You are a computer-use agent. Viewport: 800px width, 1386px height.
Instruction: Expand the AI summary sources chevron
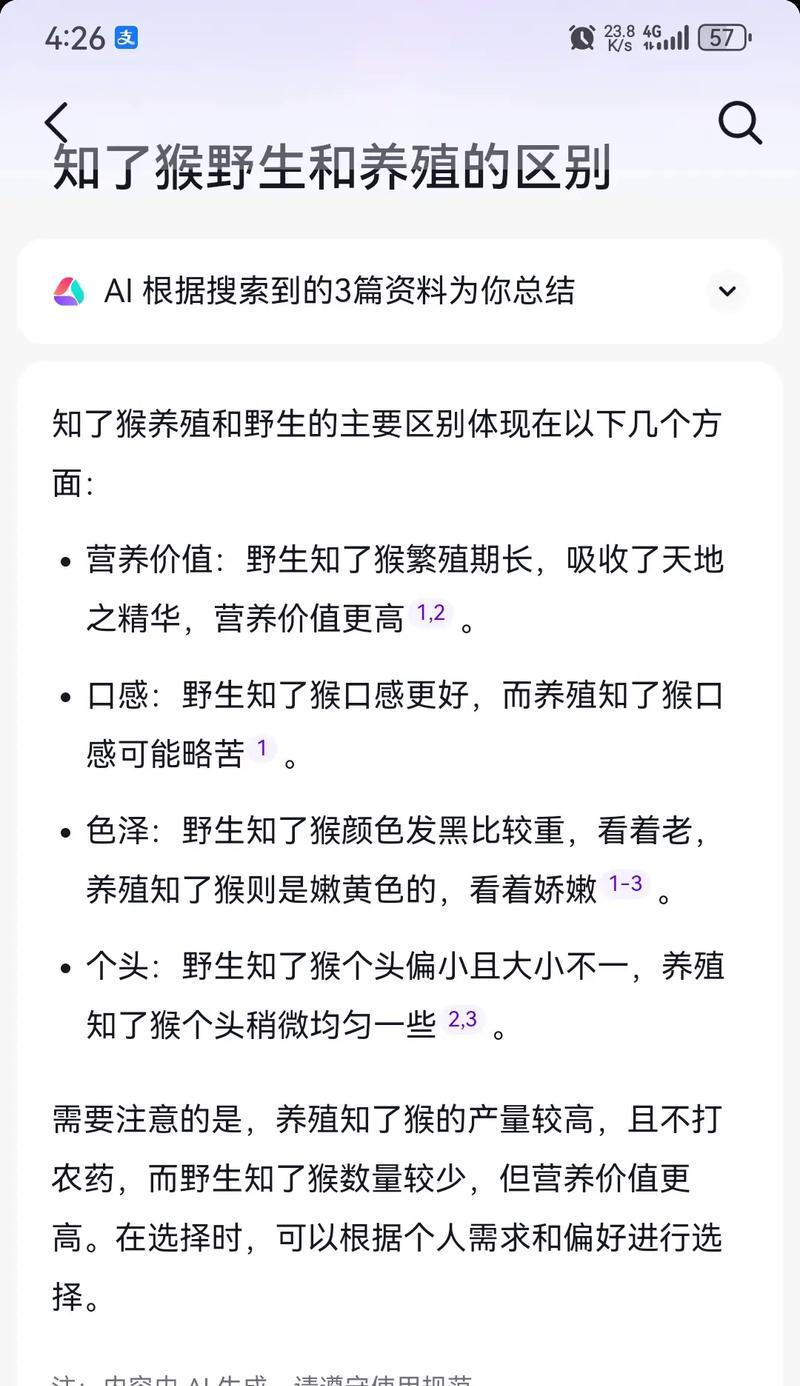(x=727, y=291)
